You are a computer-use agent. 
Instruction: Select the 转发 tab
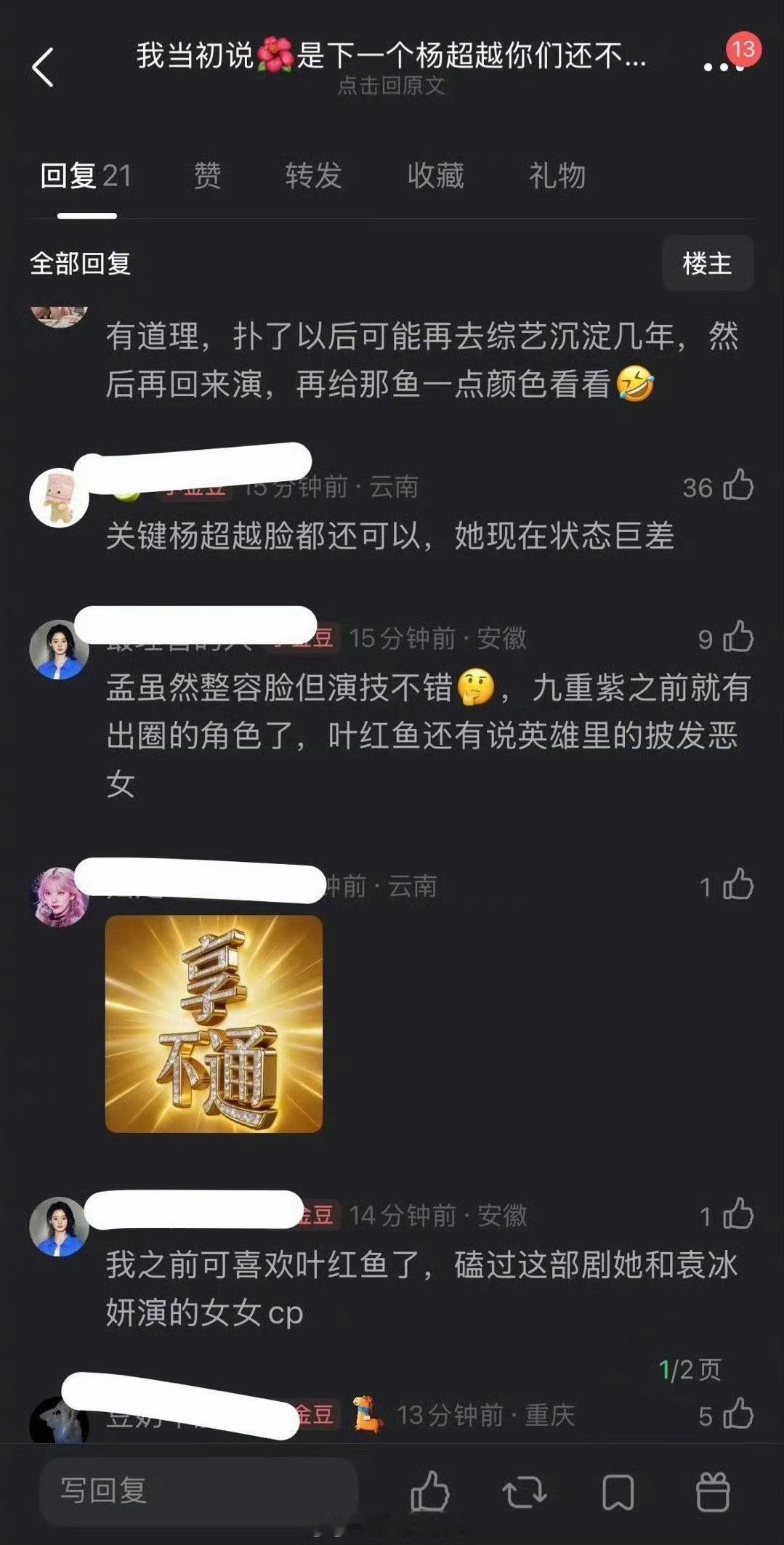[x=313, y=177]
